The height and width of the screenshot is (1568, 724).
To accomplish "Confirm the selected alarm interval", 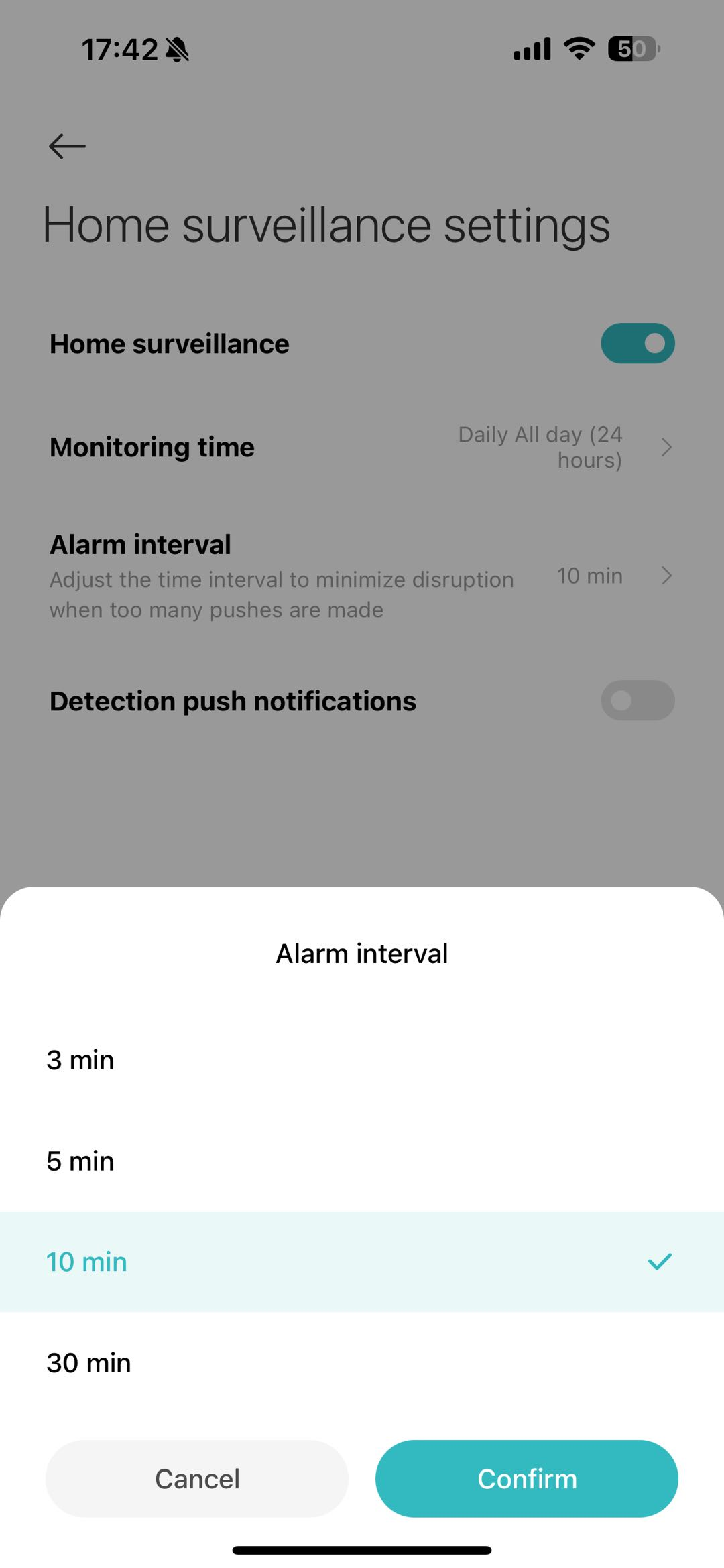I will 527,1479.
